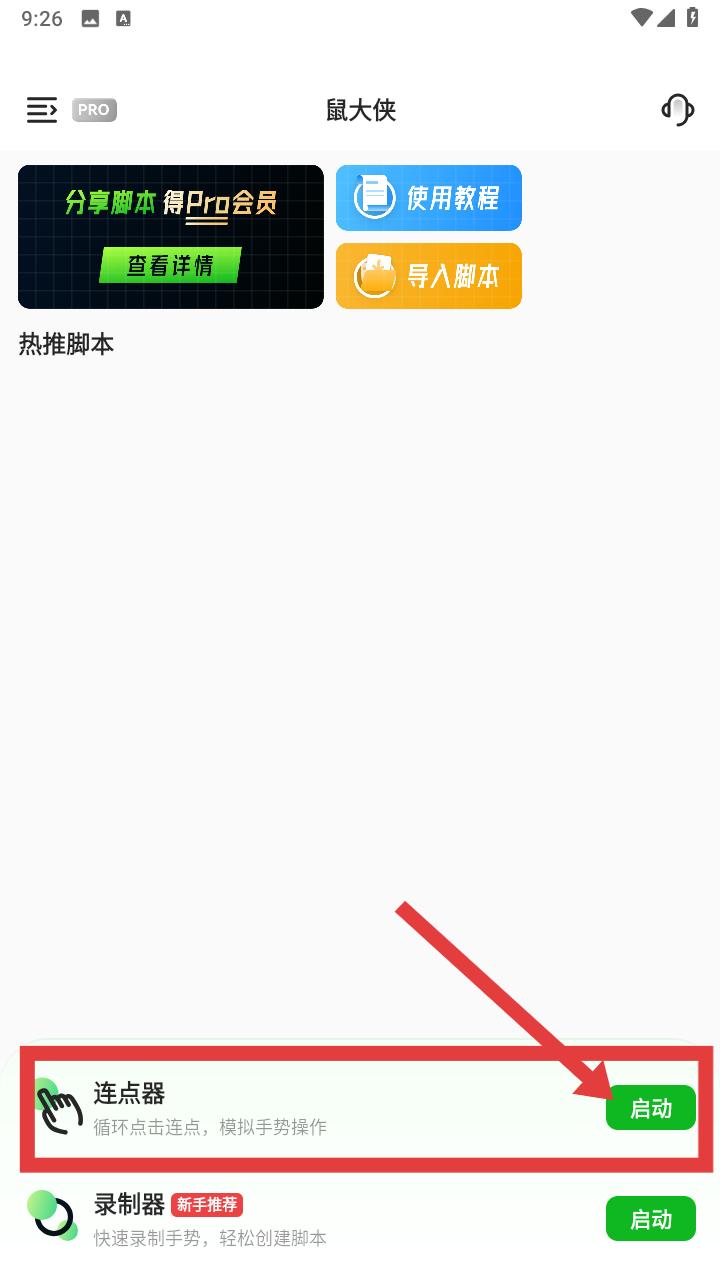720x1280 pixels.
Task: Tap 导入脚本 to import a script
Action: pos(429,276)
